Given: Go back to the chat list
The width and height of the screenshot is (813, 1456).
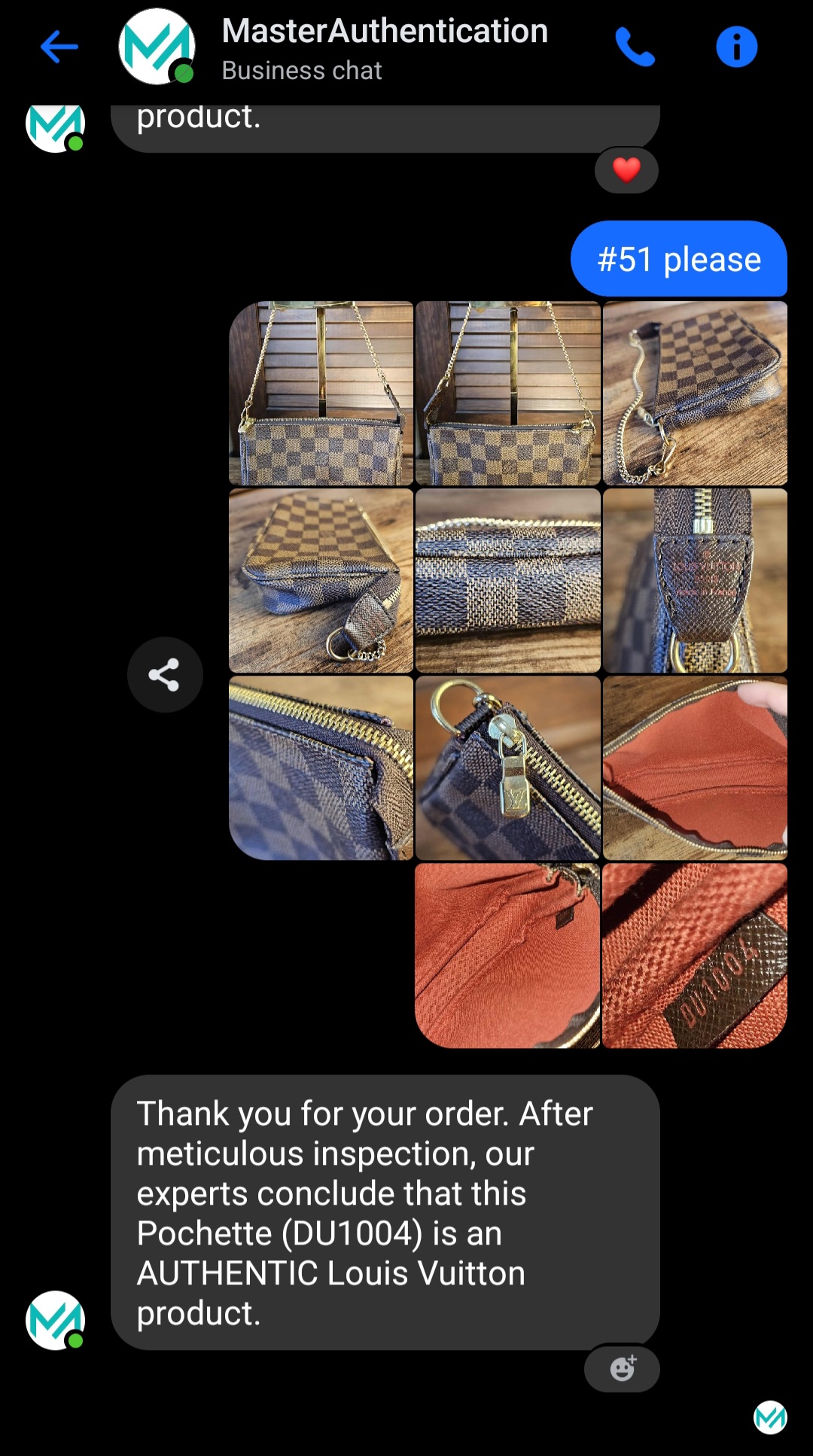Looking at the screenshot, I should pyautogui.click(x=59, y=47).
